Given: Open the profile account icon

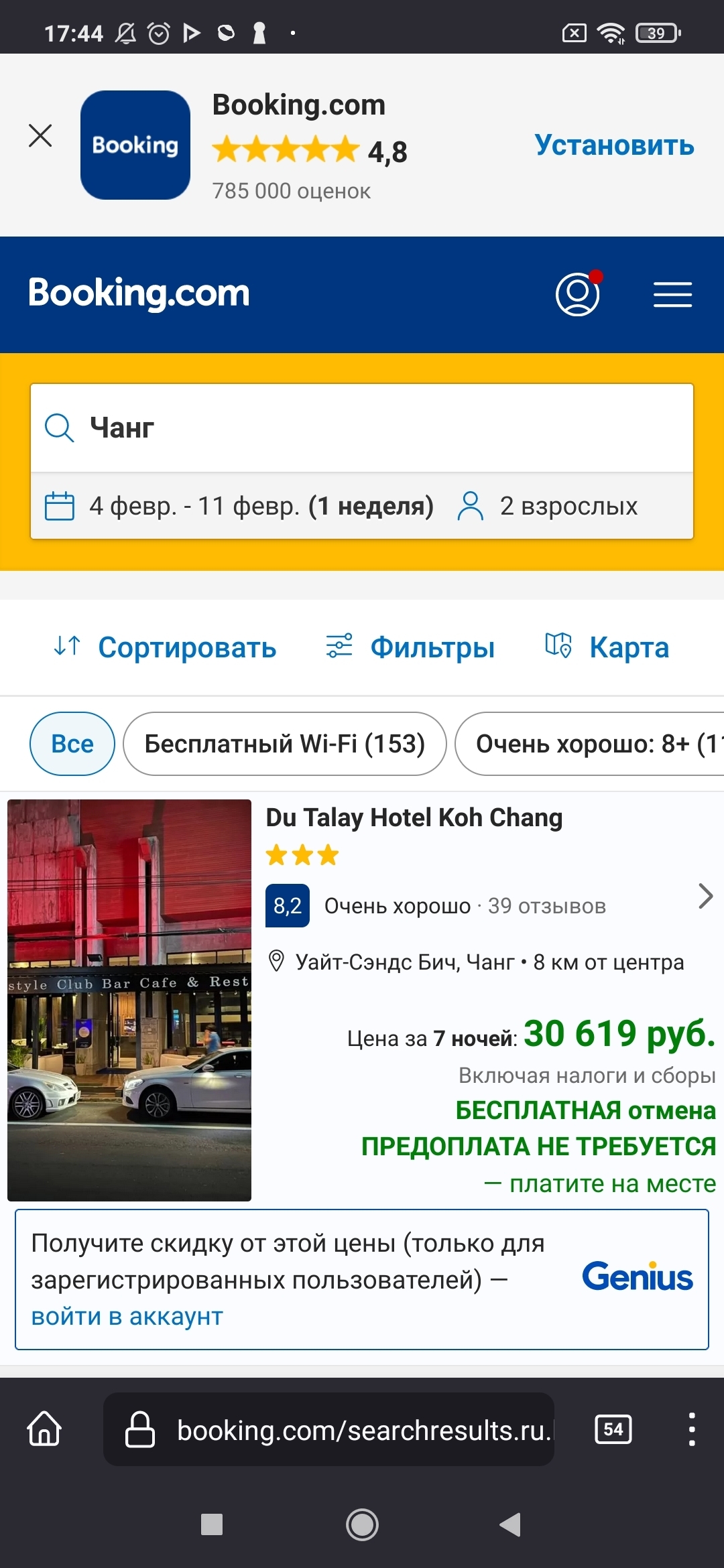Looking at the screenshot, I should coord(577,294).
